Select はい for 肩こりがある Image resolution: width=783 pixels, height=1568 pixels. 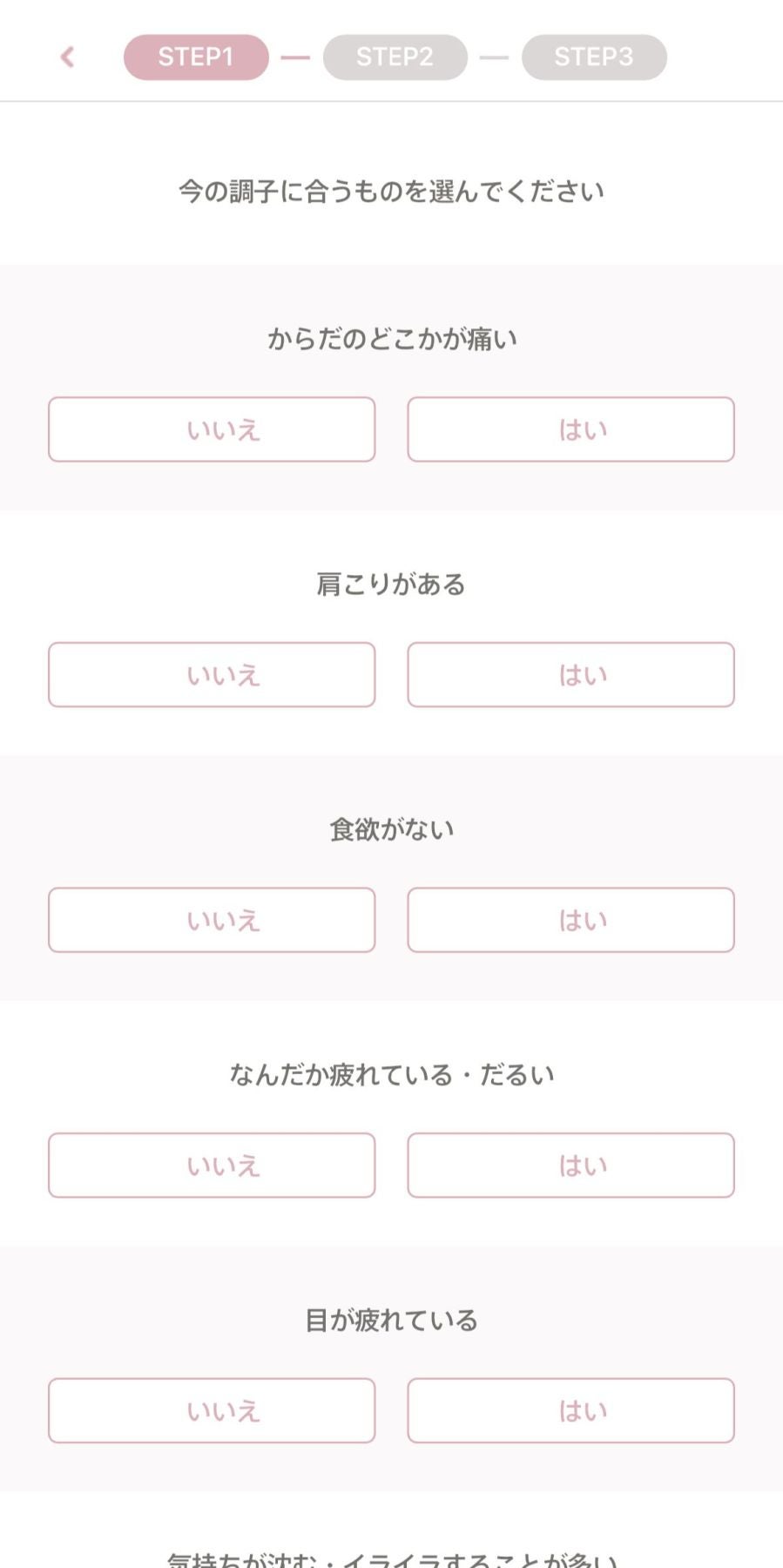[x=570, y=675]
